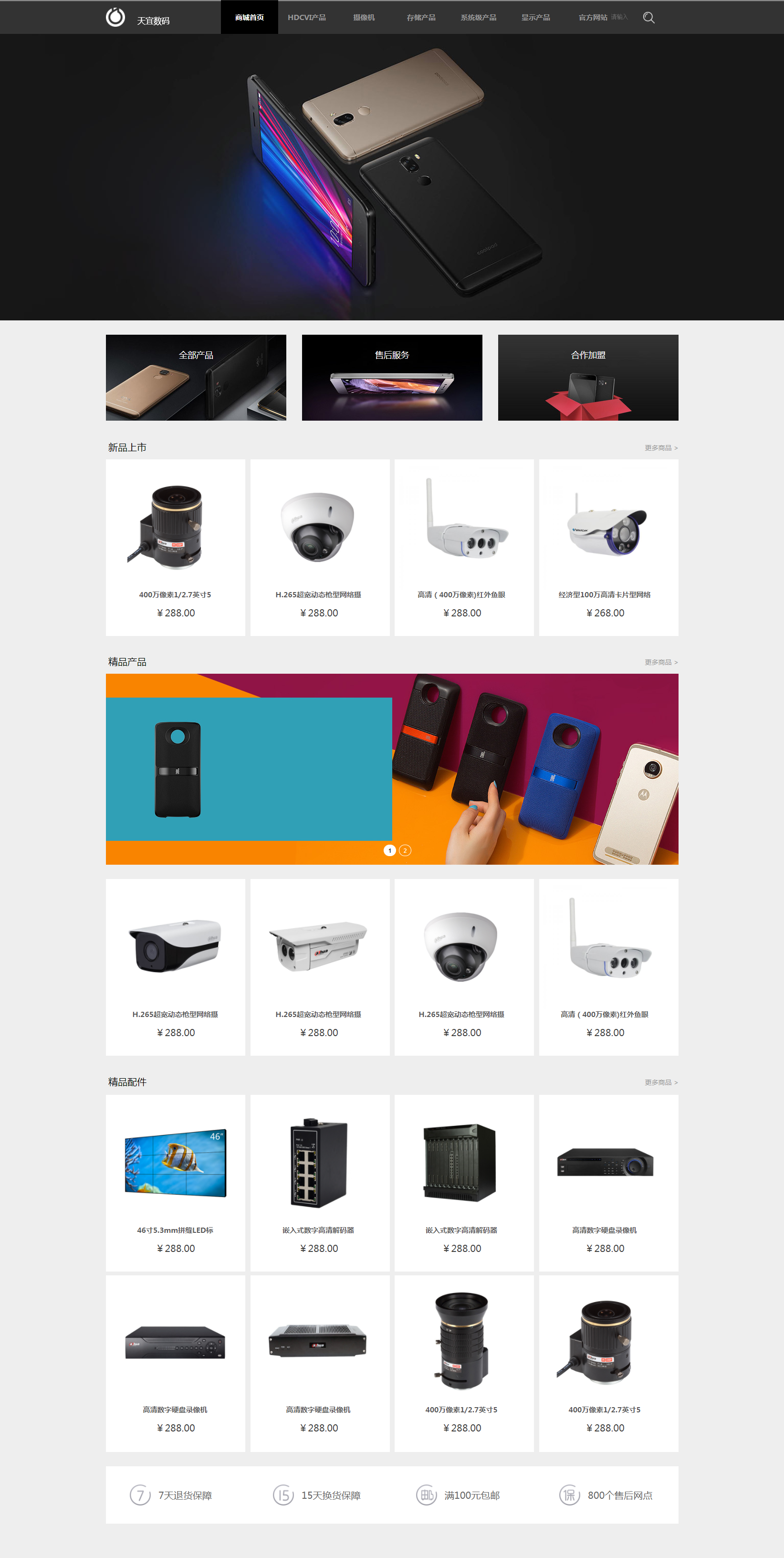Open the 售后服务 banner tile
Screen dimensions: 784x1558
click(392, 377)
